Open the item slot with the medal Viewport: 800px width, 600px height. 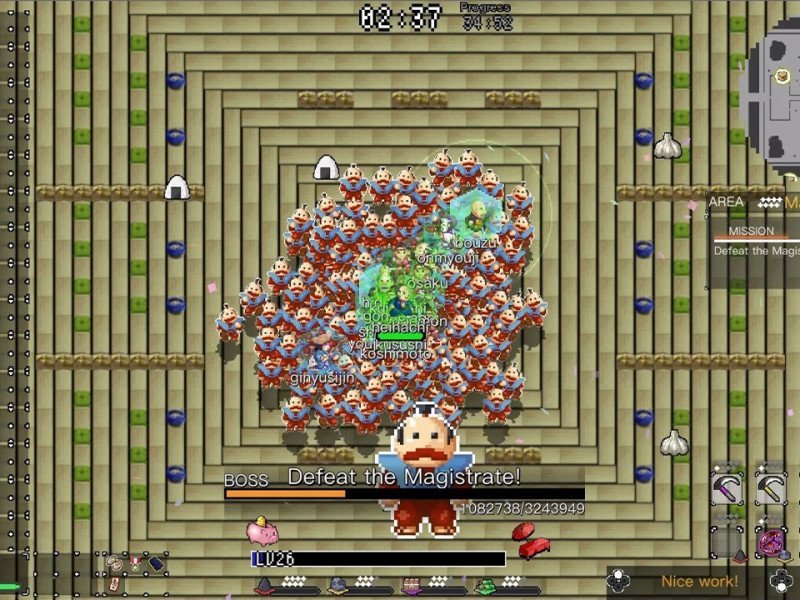(136, 564)
